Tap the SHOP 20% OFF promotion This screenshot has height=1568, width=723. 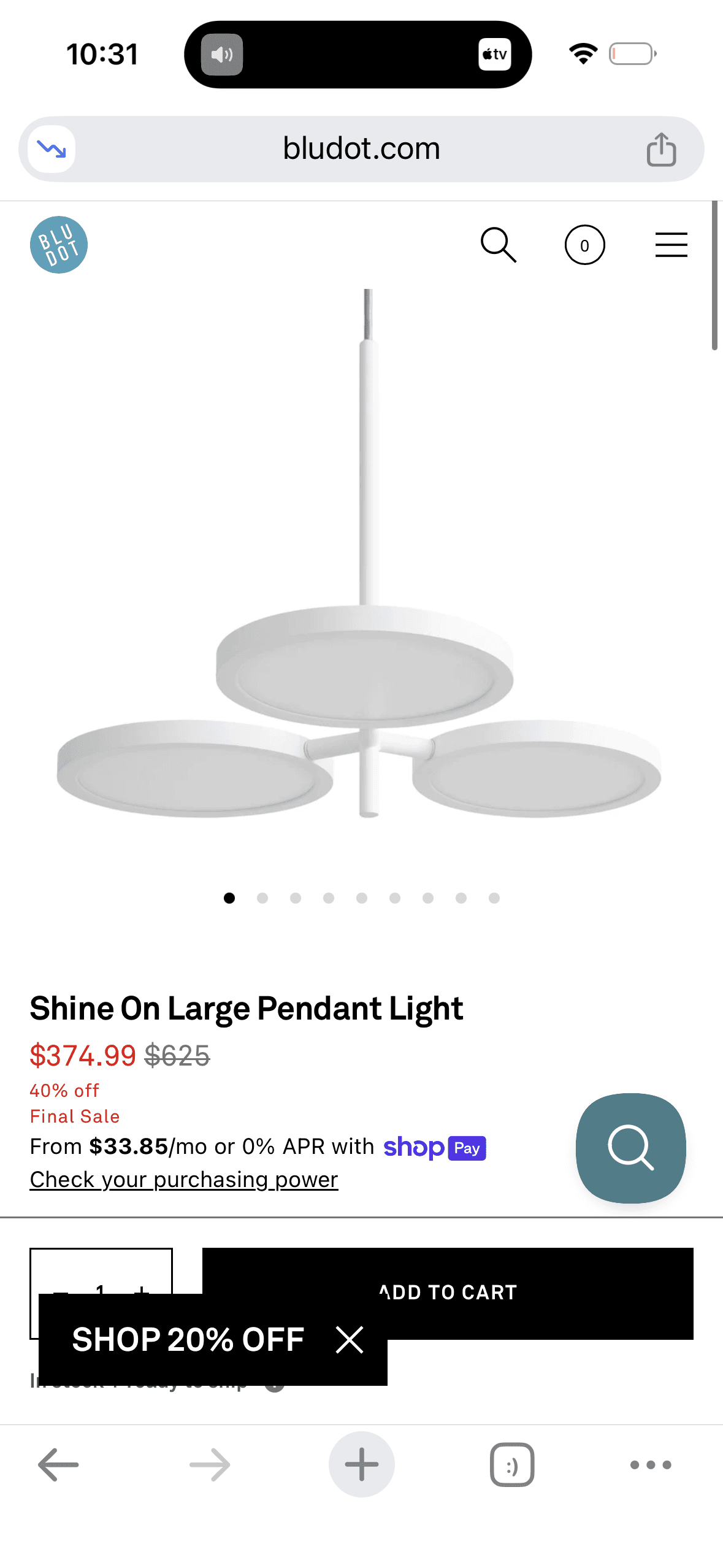(x=187, y=1340)
